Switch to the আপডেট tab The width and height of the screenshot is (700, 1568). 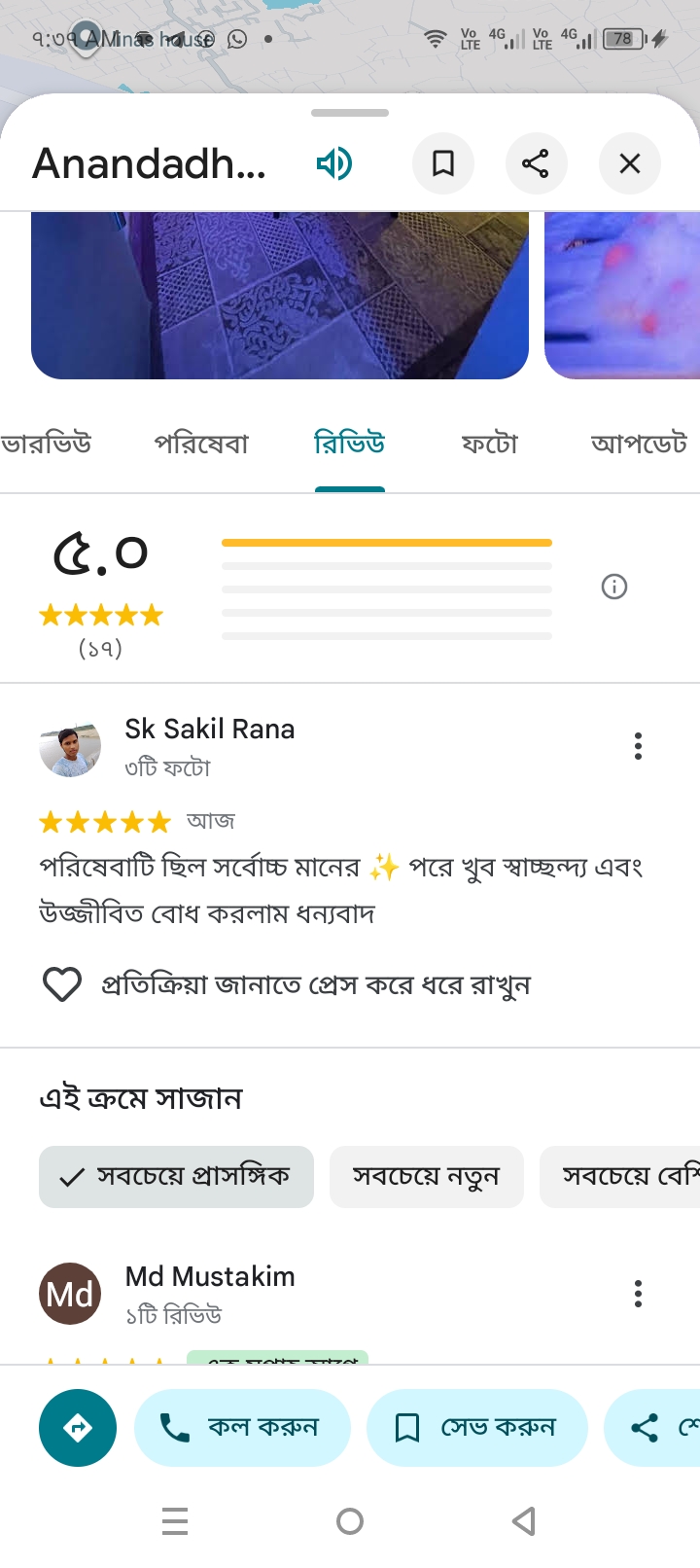(x=639, y=445)
